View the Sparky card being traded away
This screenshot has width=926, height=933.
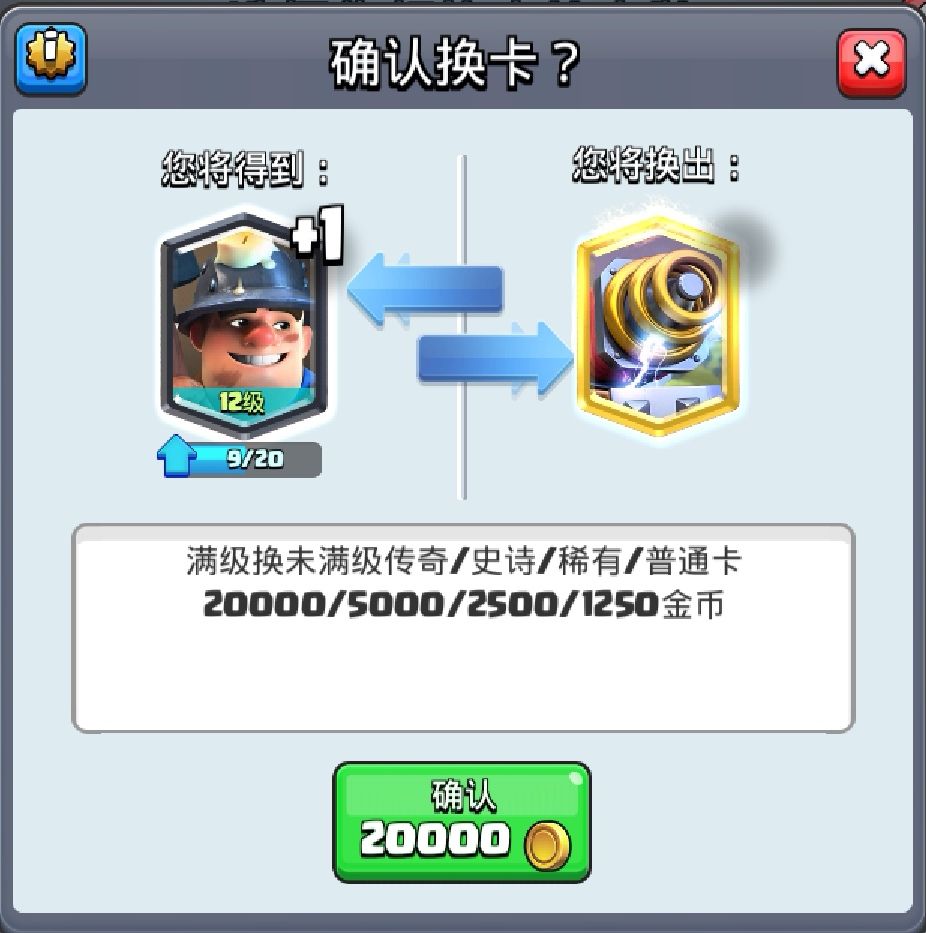pyautogui.click(x=657, y=325)
